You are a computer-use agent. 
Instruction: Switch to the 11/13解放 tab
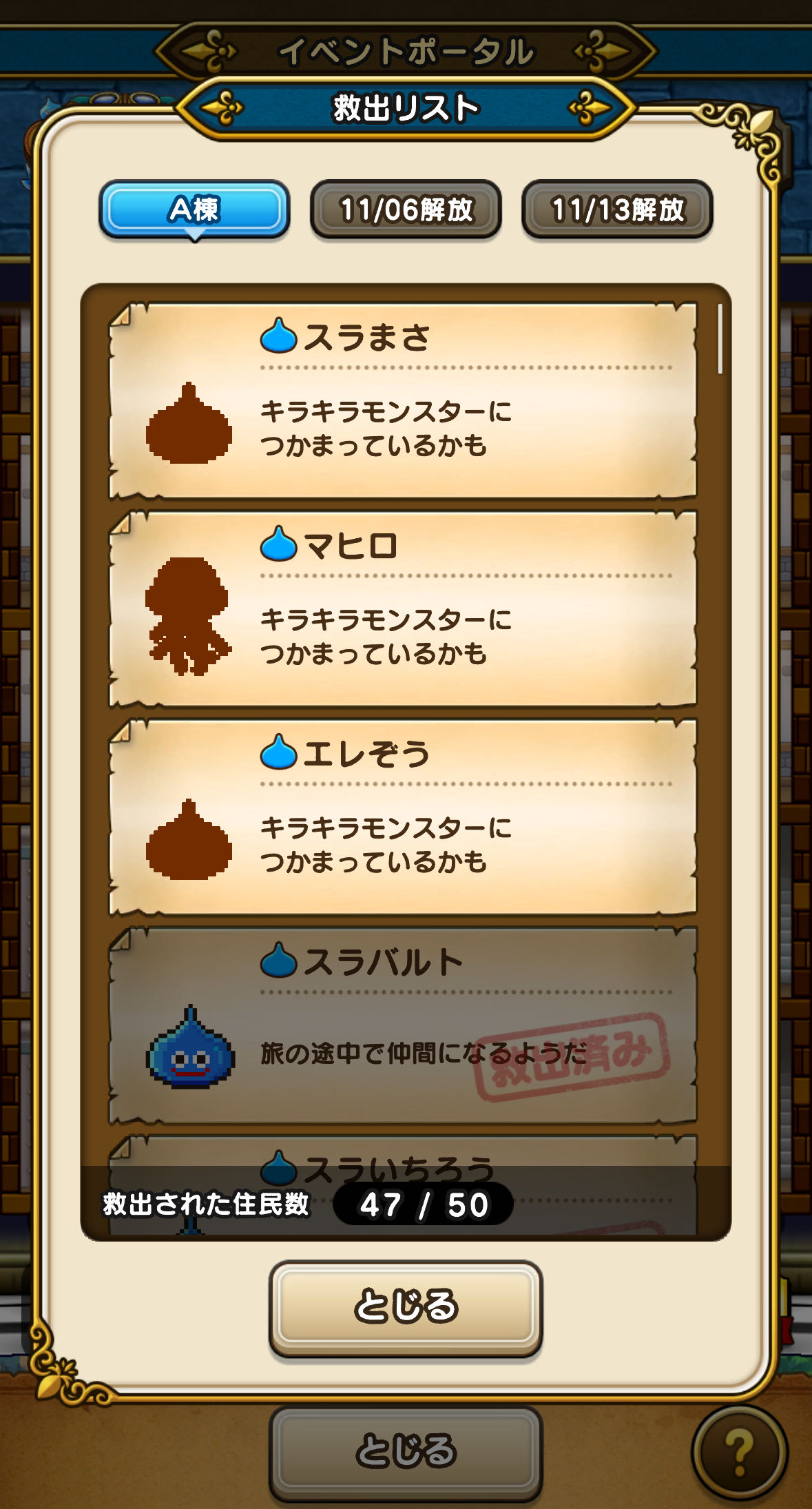tap(617, 209)
